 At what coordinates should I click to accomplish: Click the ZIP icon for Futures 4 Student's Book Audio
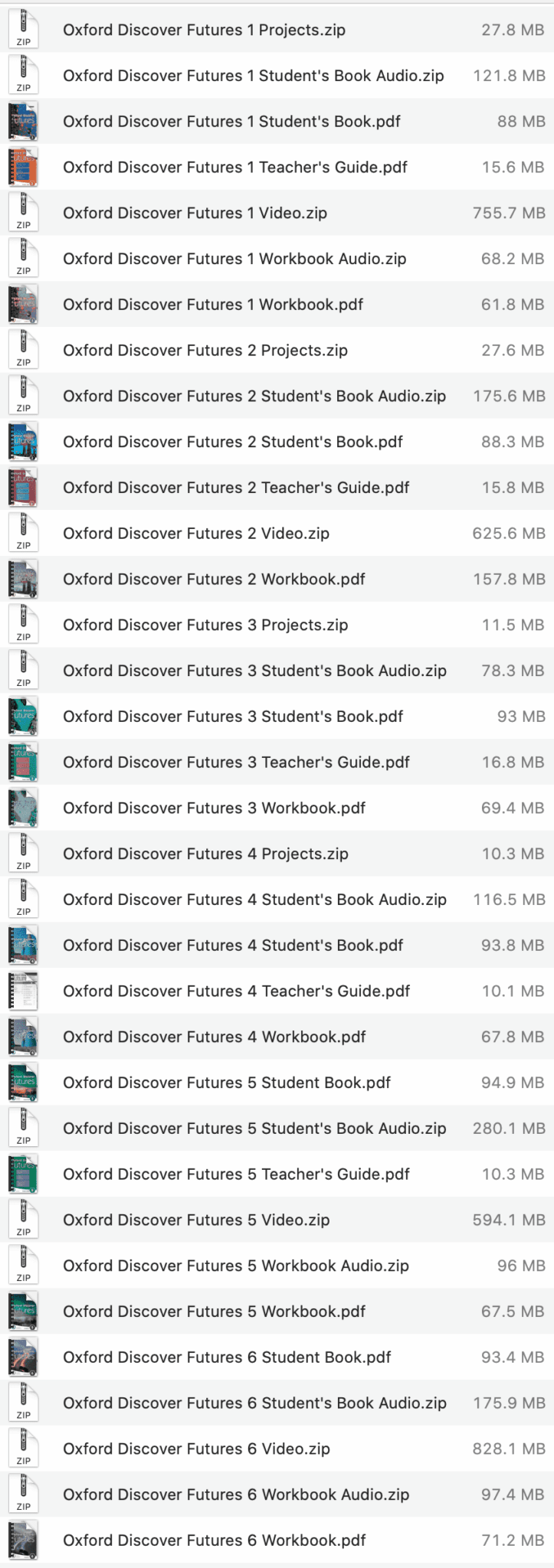[23, 900]
